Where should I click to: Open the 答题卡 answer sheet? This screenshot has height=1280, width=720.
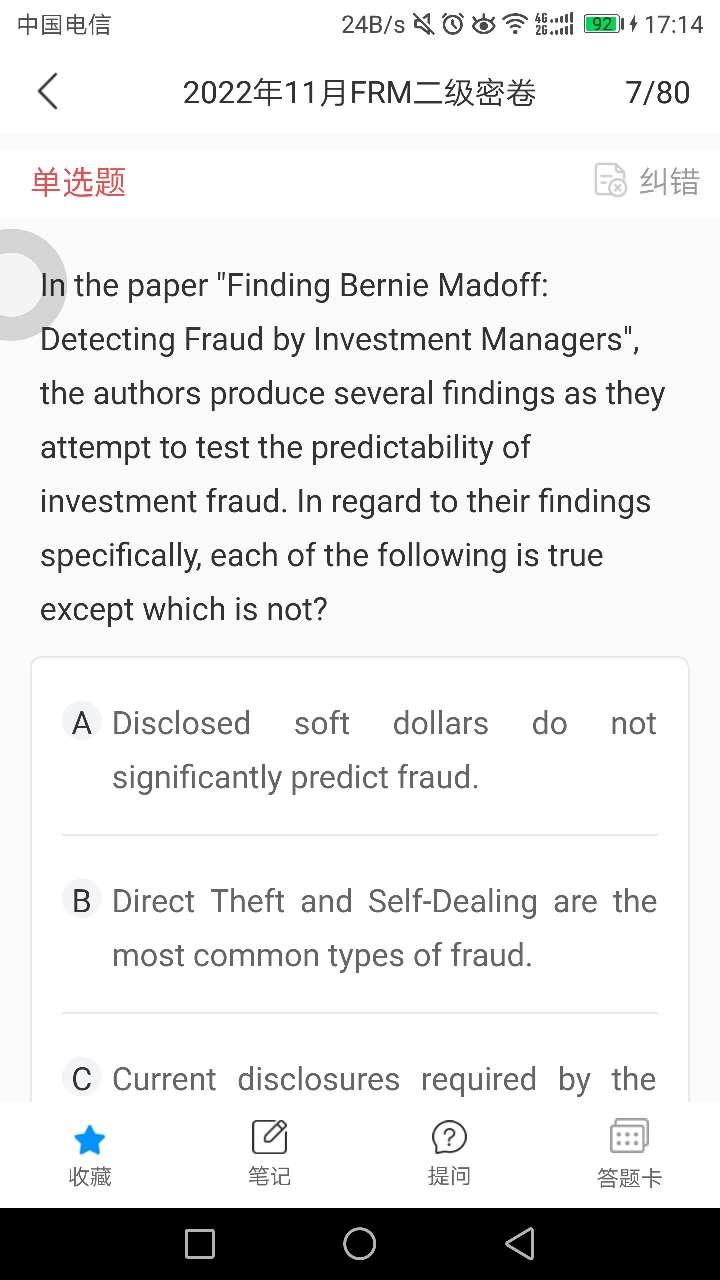[x=629, y=1154]
